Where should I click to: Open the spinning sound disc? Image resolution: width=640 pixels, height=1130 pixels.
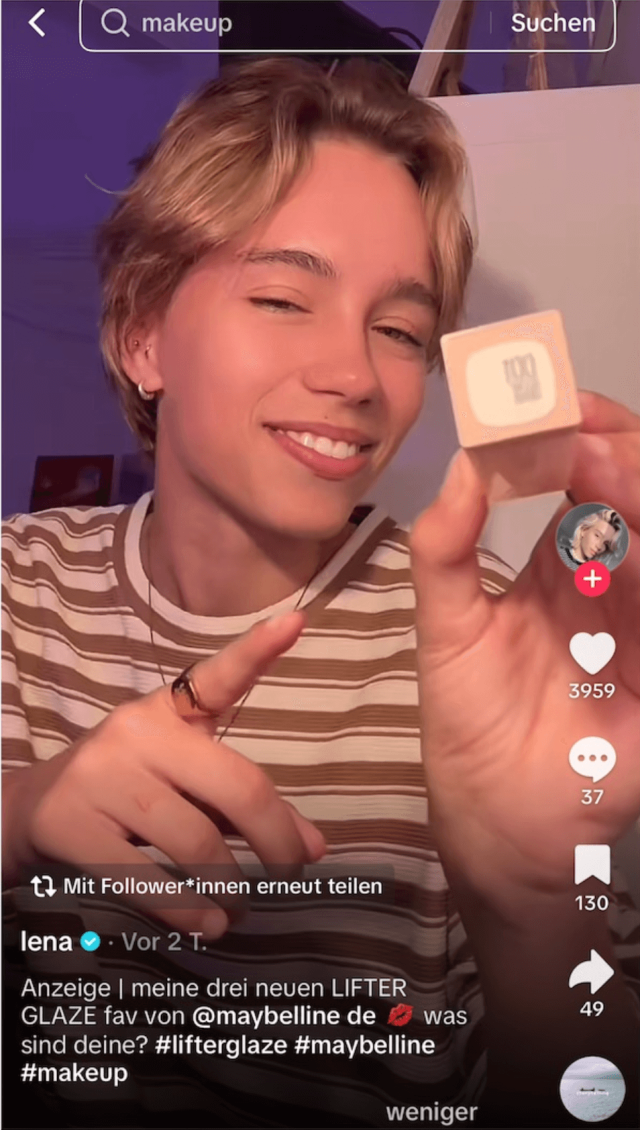(592, 1089)
